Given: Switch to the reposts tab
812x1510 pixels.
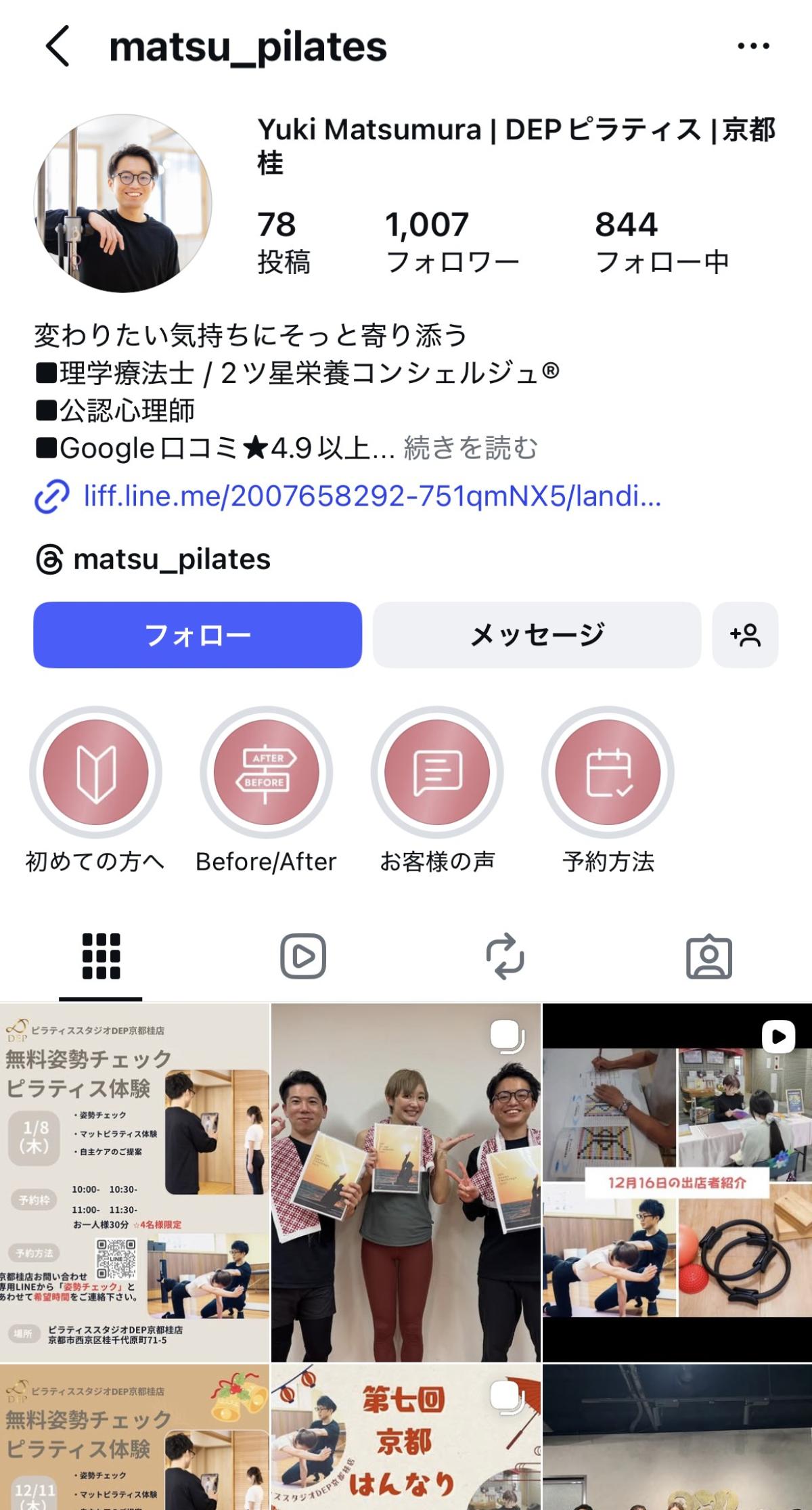Looking at the screenshot, I should (505, 956).
